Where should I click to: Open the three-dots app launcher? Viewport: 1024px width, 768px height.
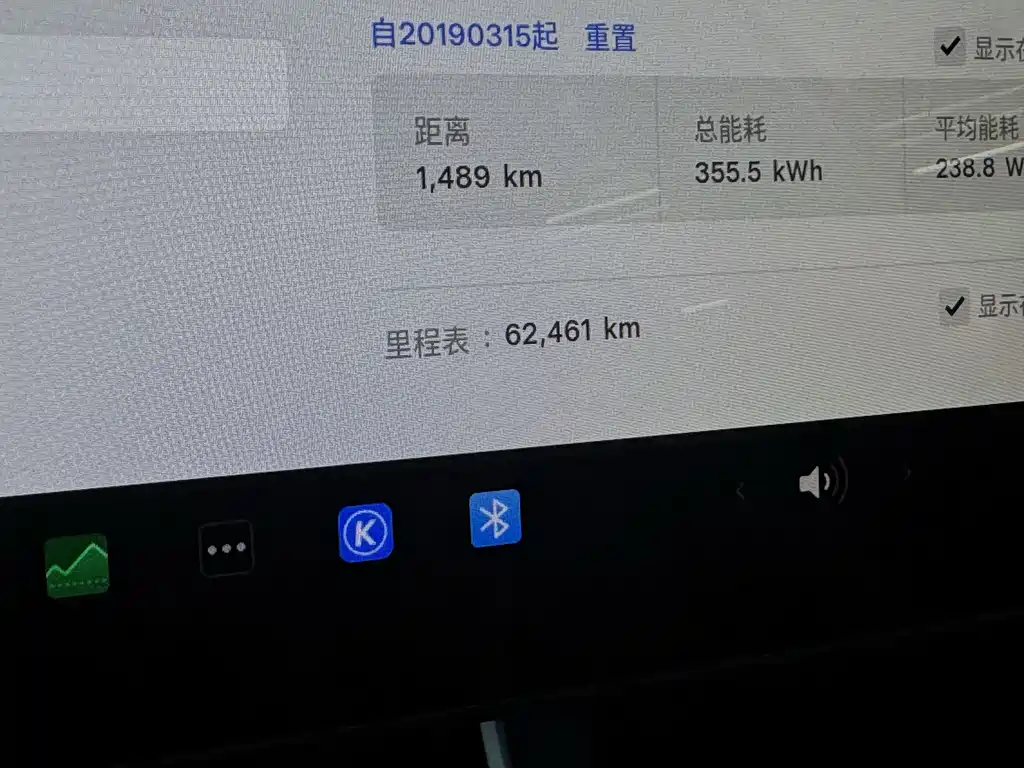tap(226, 548)
